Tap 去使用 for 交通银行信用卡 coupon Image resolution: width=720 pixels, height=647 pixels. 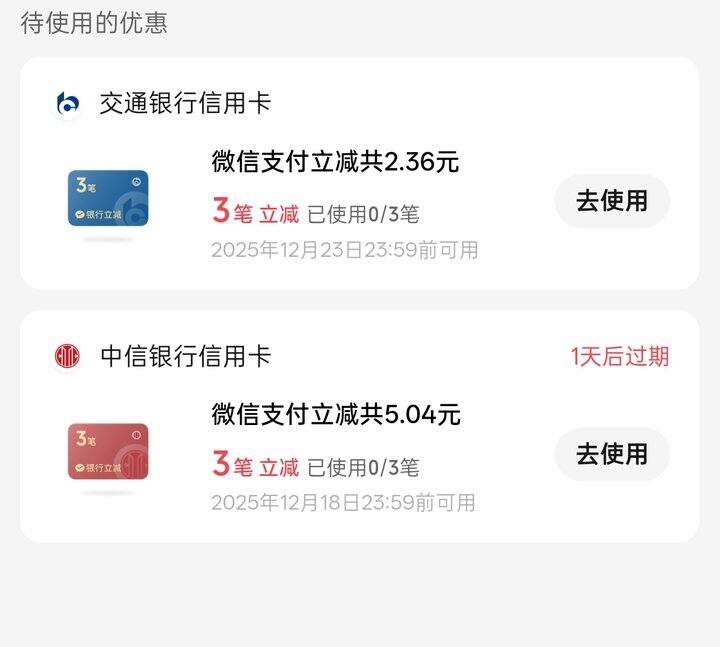click(x=611, y=201)
